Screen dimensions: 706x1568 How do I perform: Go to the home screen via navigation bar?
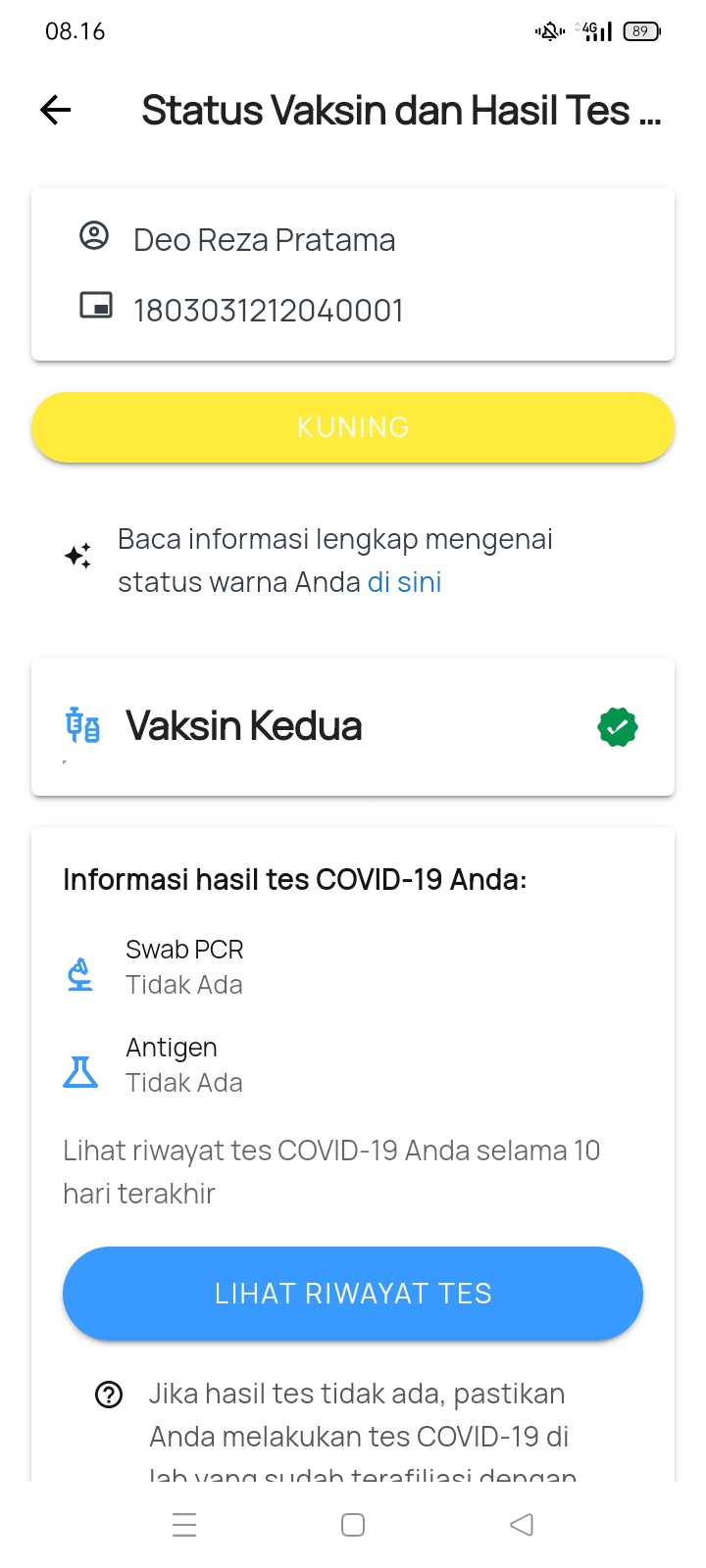tap(353, 1525)
